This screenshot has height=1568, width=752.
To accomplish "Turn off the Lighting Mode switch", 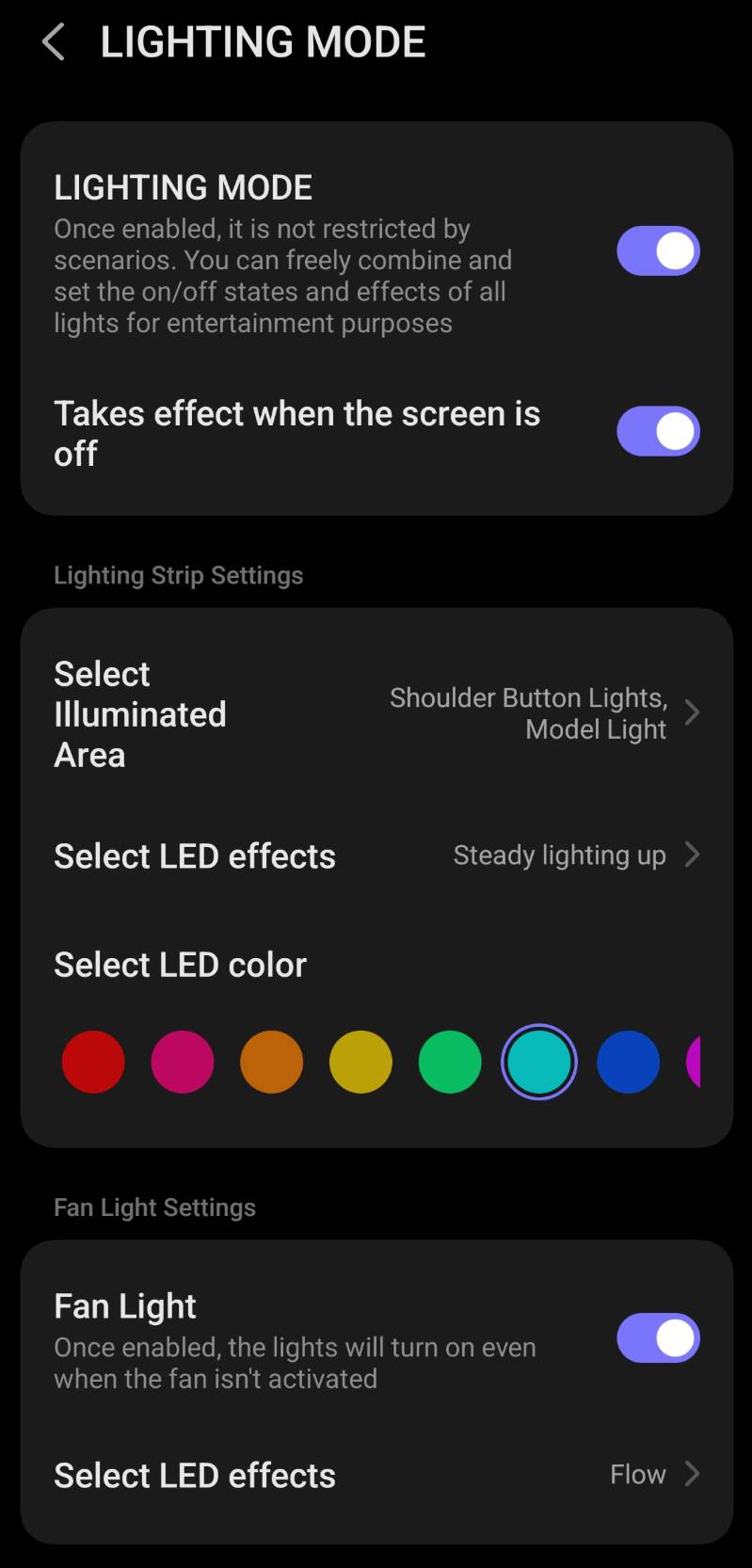I will tap(658, 251).
